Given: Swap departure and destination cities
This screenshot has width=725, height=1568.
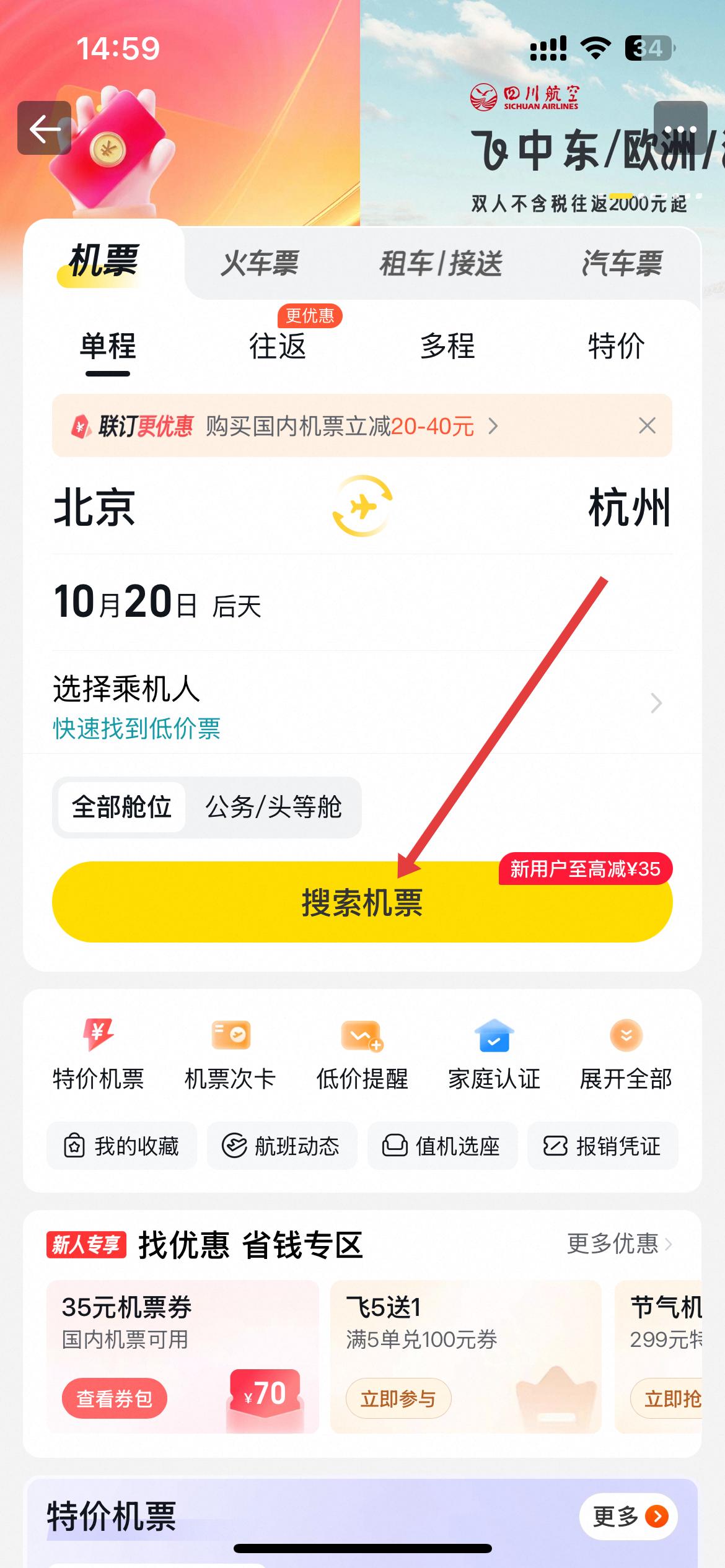Looking at the screenshot, I should tap(362, 506).
